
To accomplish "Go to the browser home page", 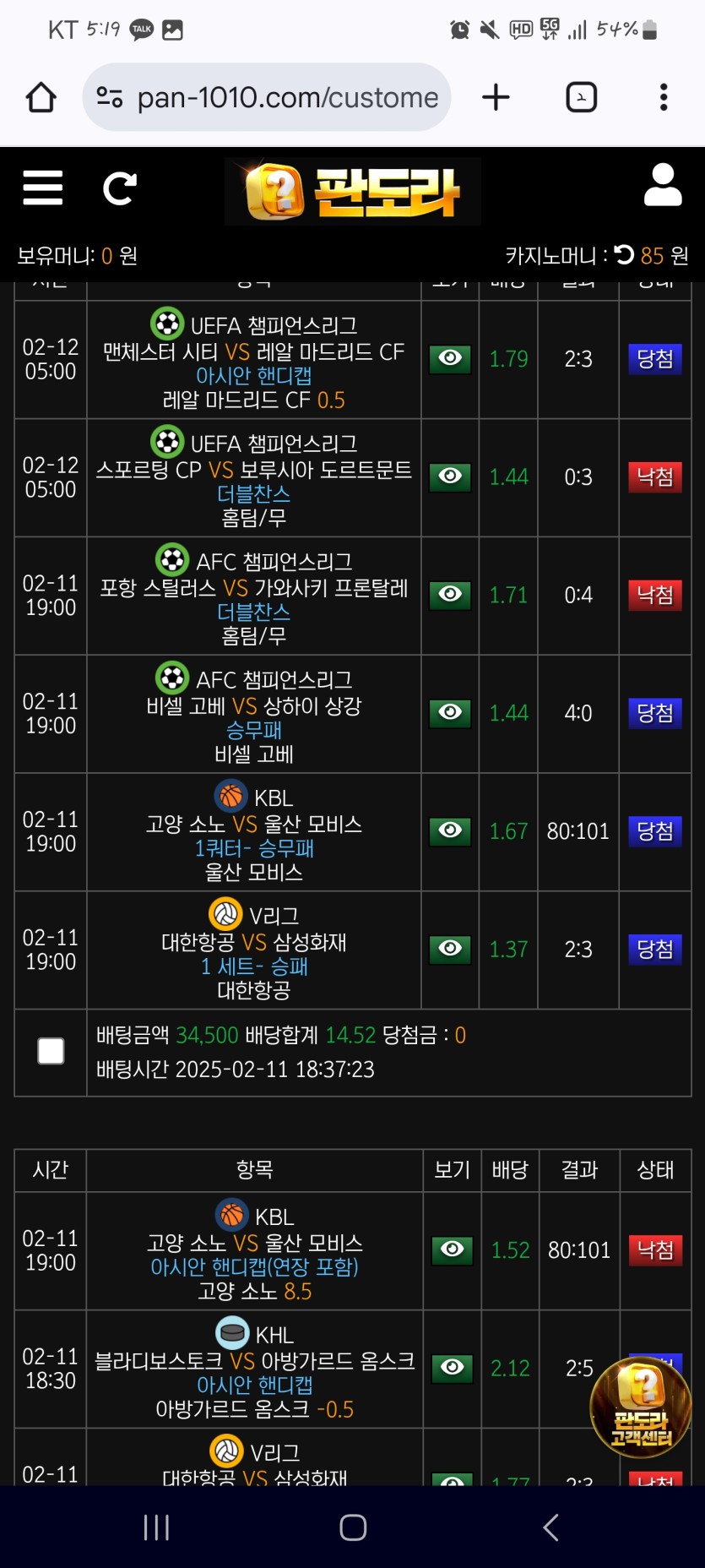I will click(x=41, y=98).
